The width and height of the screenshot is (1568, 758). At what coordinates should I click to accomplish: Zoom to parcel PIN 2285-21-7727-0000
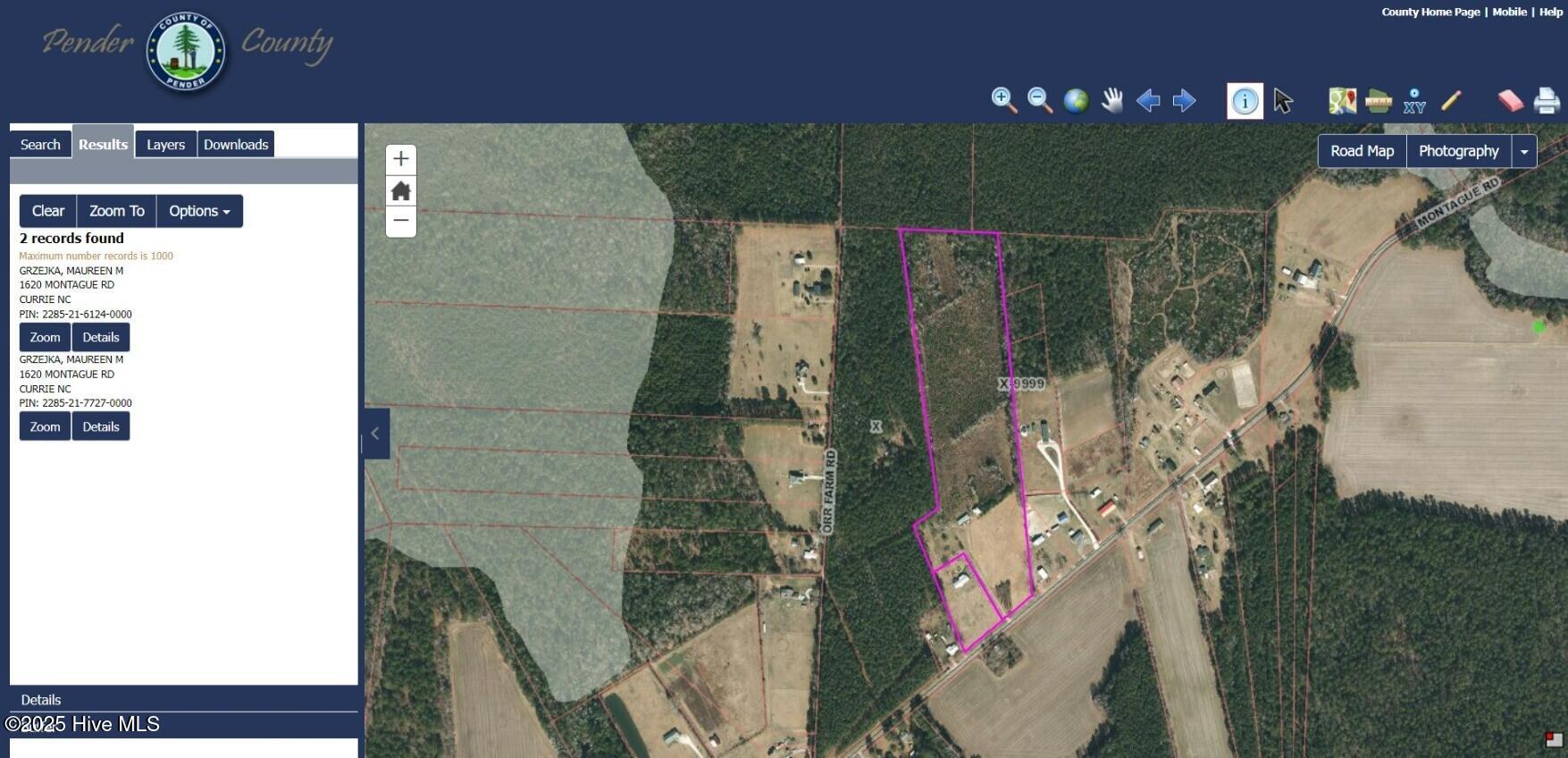[45, 426]
